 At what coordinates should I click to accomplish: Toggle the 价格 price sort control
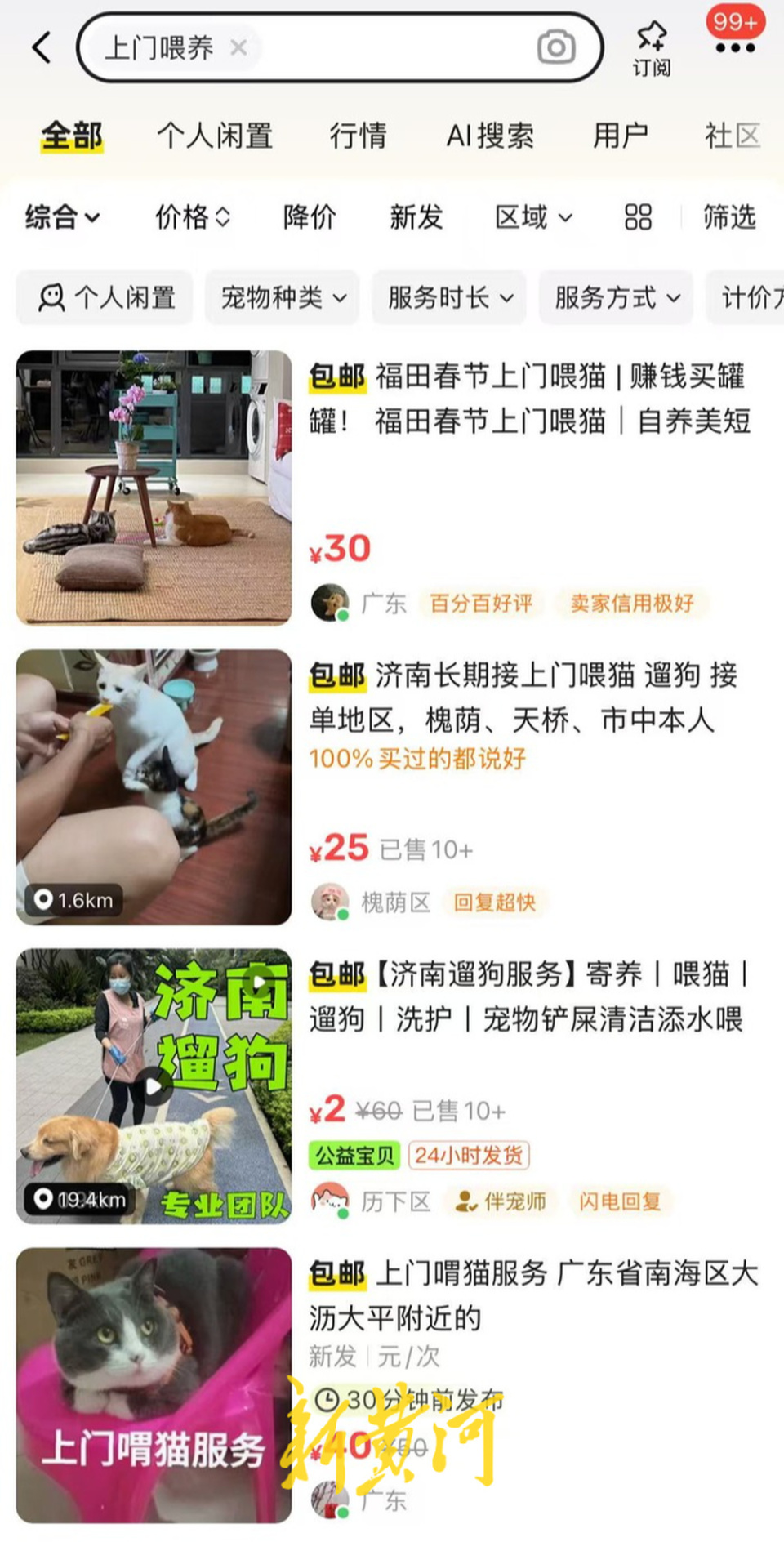pyautogui.click(x=190, y=217)
